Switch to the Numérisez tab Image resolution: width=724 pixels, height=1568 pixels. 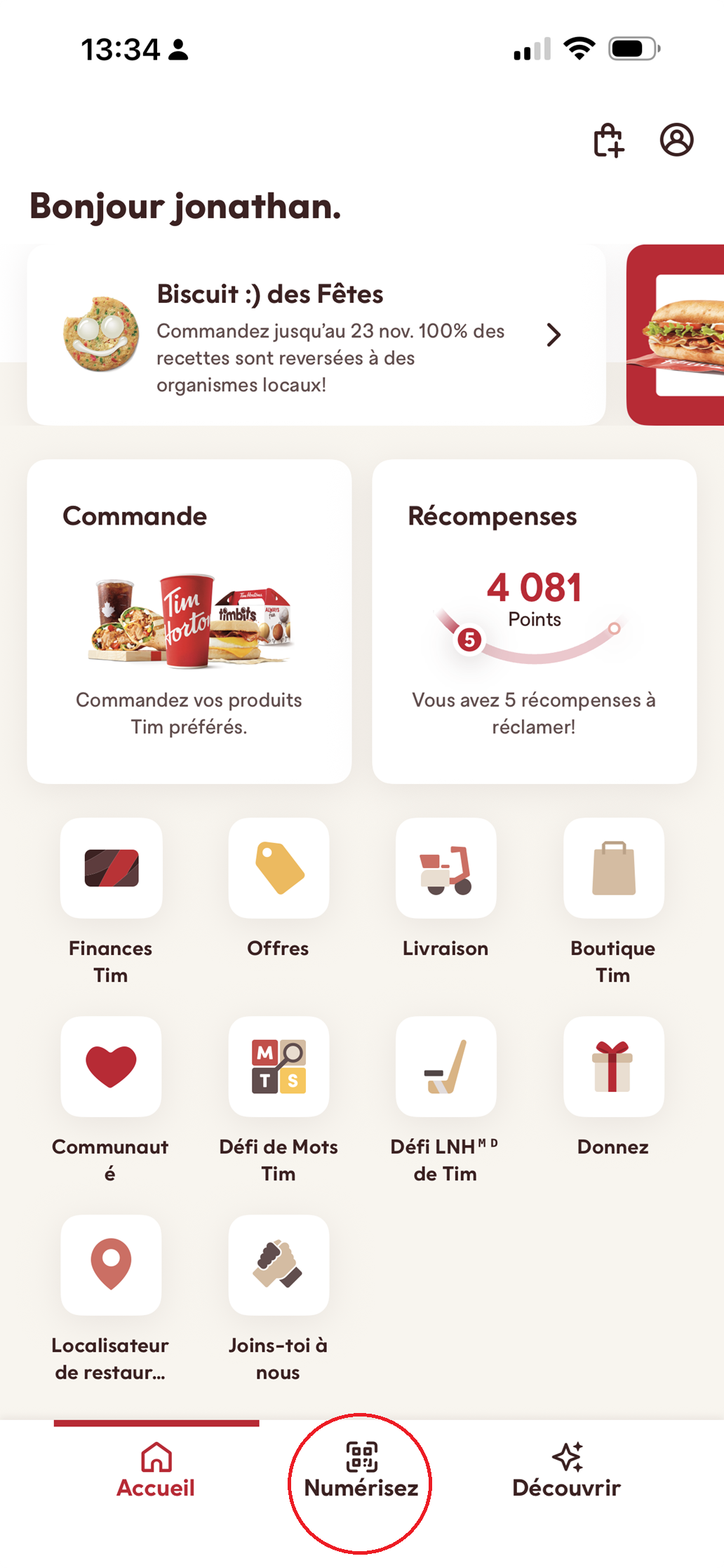361,1471
